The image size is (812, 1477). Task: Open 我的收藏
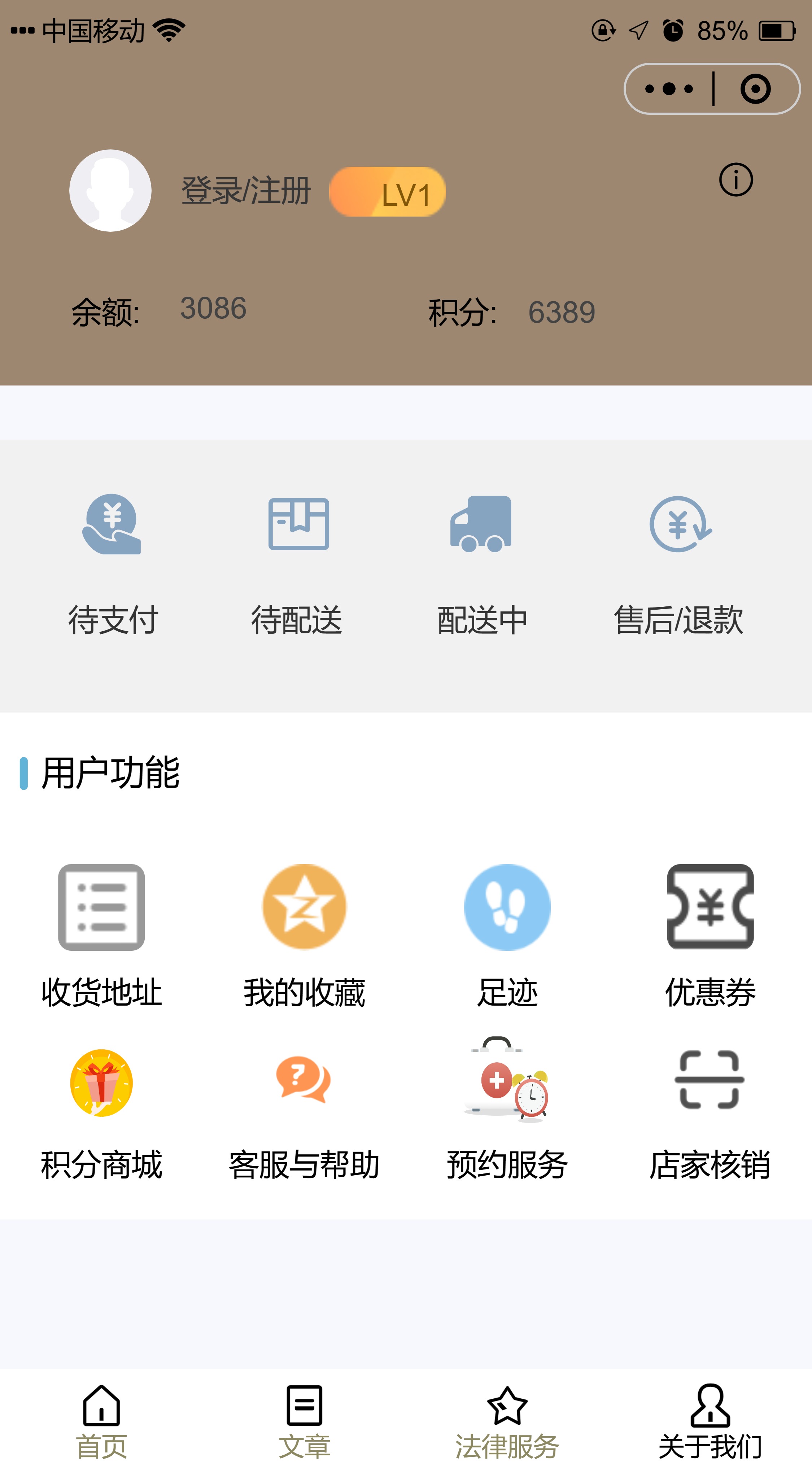coord(304,934)
